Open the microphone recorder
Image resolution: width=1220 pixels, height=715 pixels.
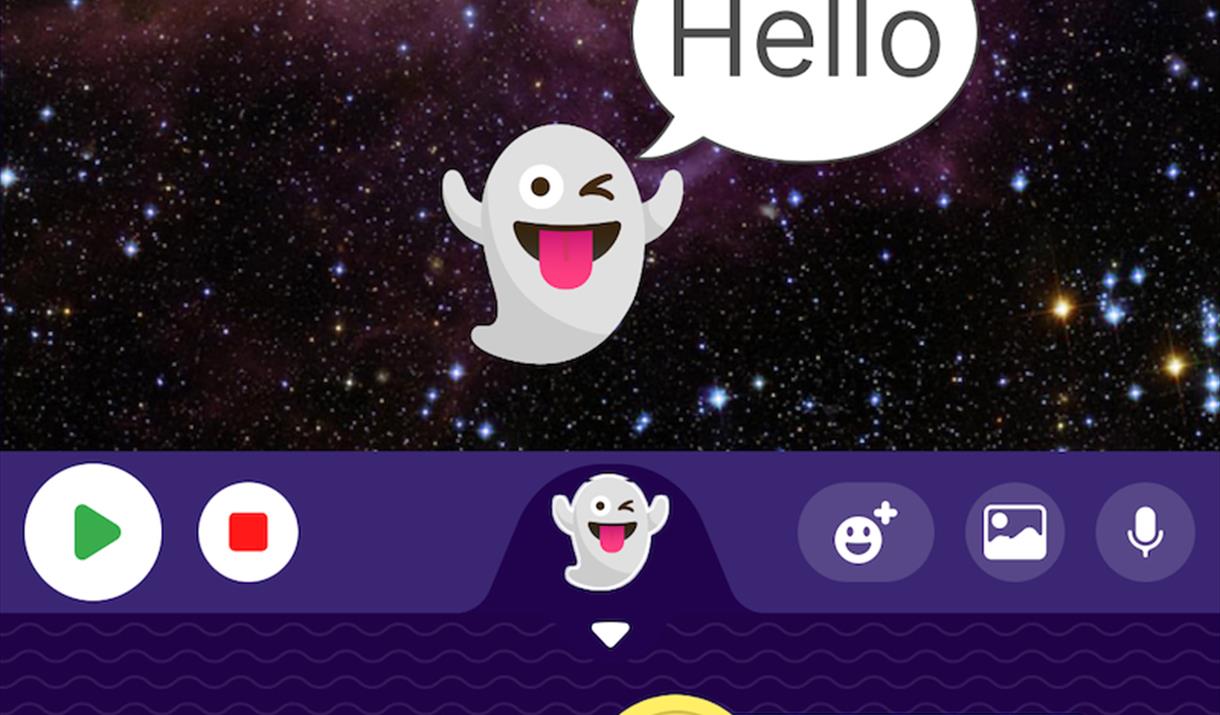click(1145, 532)
